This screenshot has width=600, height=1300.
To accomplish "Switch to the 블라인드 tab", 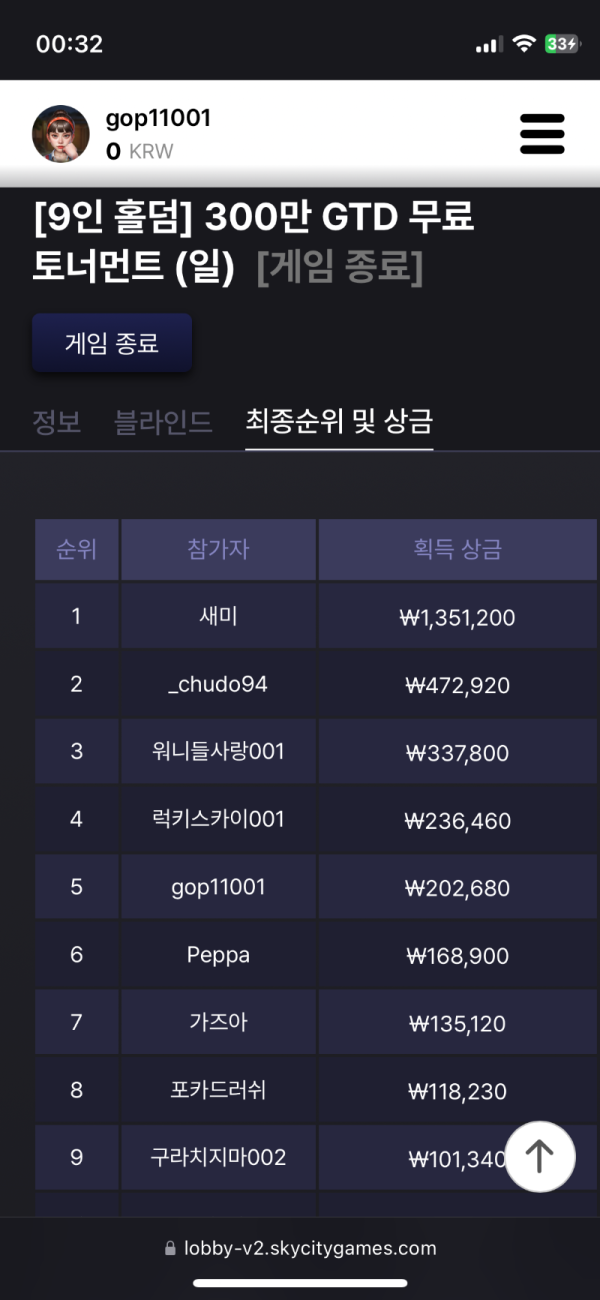I will (x=163, y=422).
